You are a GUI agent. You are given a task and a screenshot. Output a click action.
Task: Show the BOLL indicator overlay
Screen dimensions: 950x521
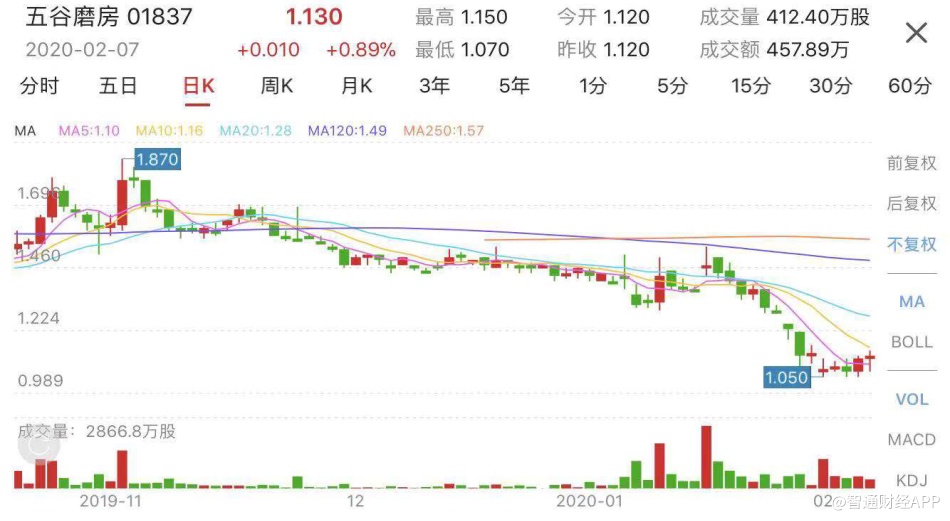click(x=911, y=341)
